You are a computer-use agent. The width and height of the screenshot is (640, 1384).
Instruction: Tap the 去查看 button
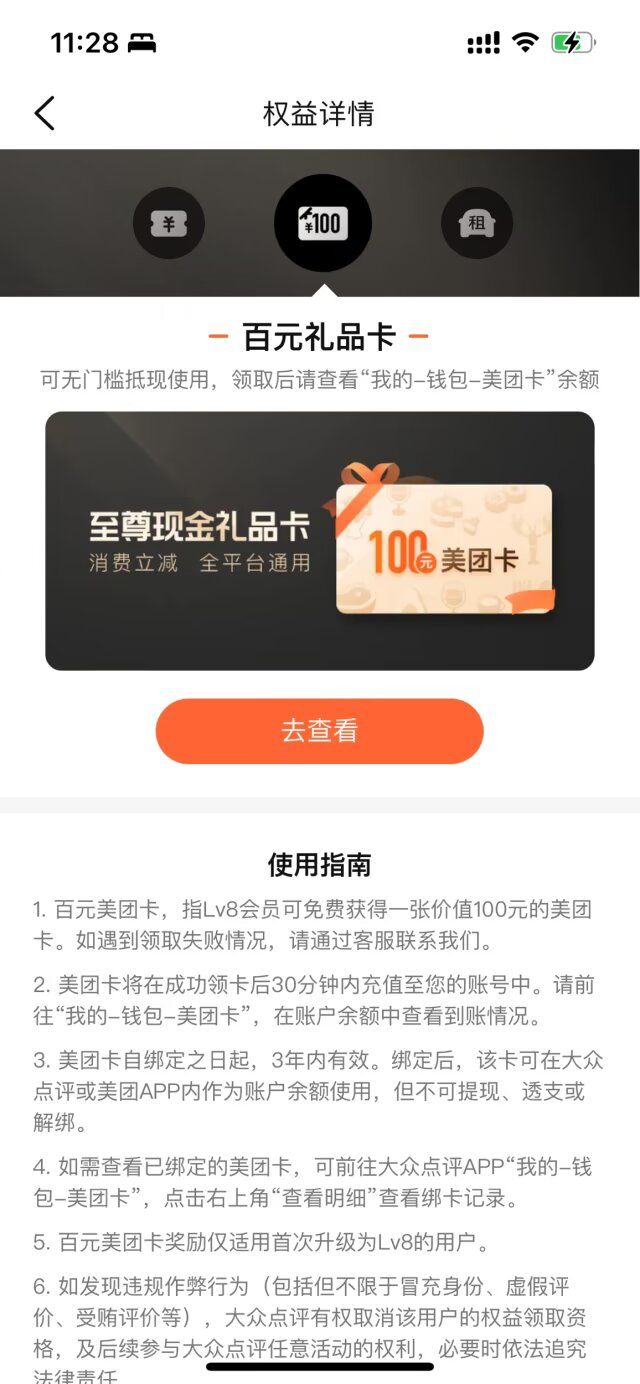coord(319,731)
